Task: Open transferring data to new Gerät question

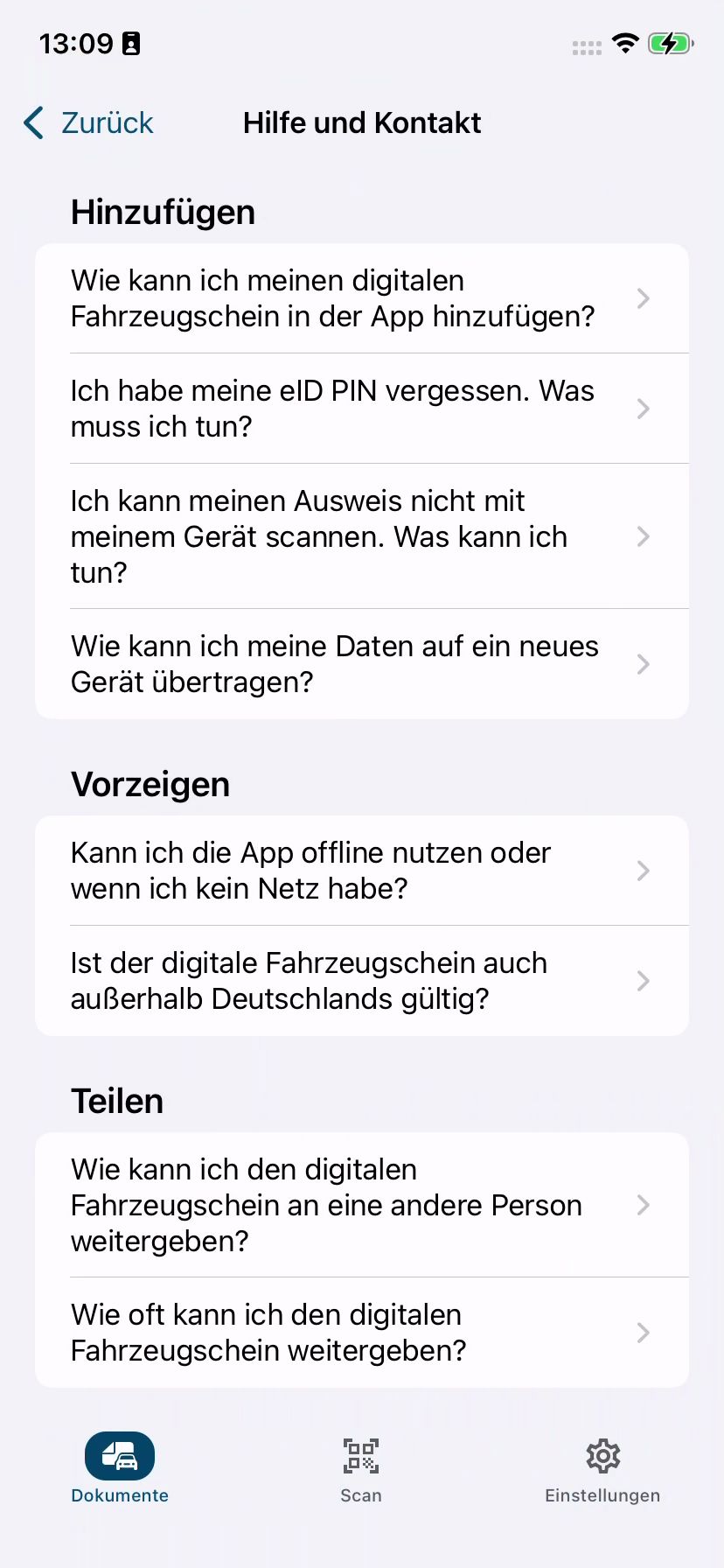Action: 361,664
